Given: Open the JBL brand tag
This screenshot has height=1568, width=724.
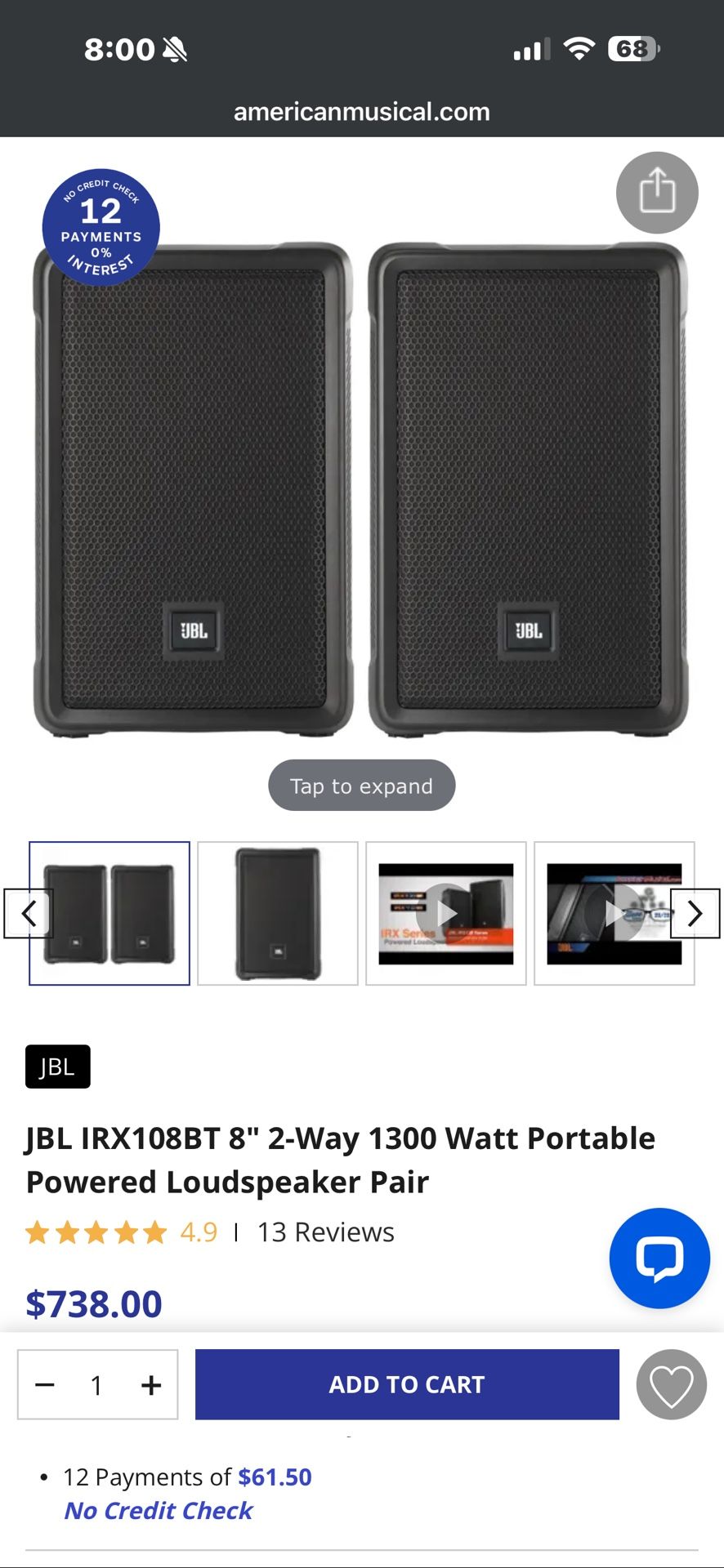Looking at the screenshot, I should (57, 1067).
